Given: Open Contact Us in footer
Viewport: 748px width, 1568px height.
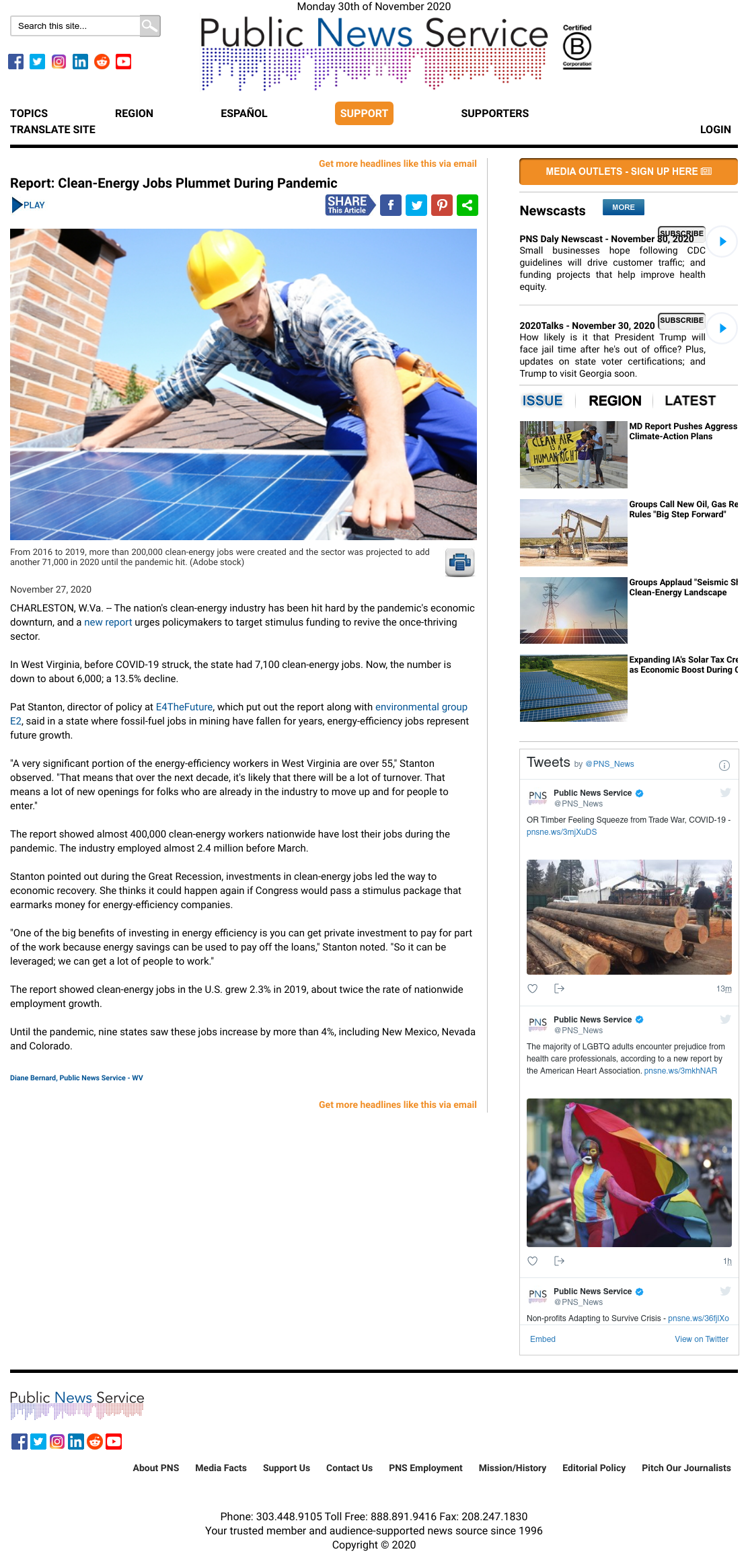Looking at the screenshot, I should (x=349, y=1468).
